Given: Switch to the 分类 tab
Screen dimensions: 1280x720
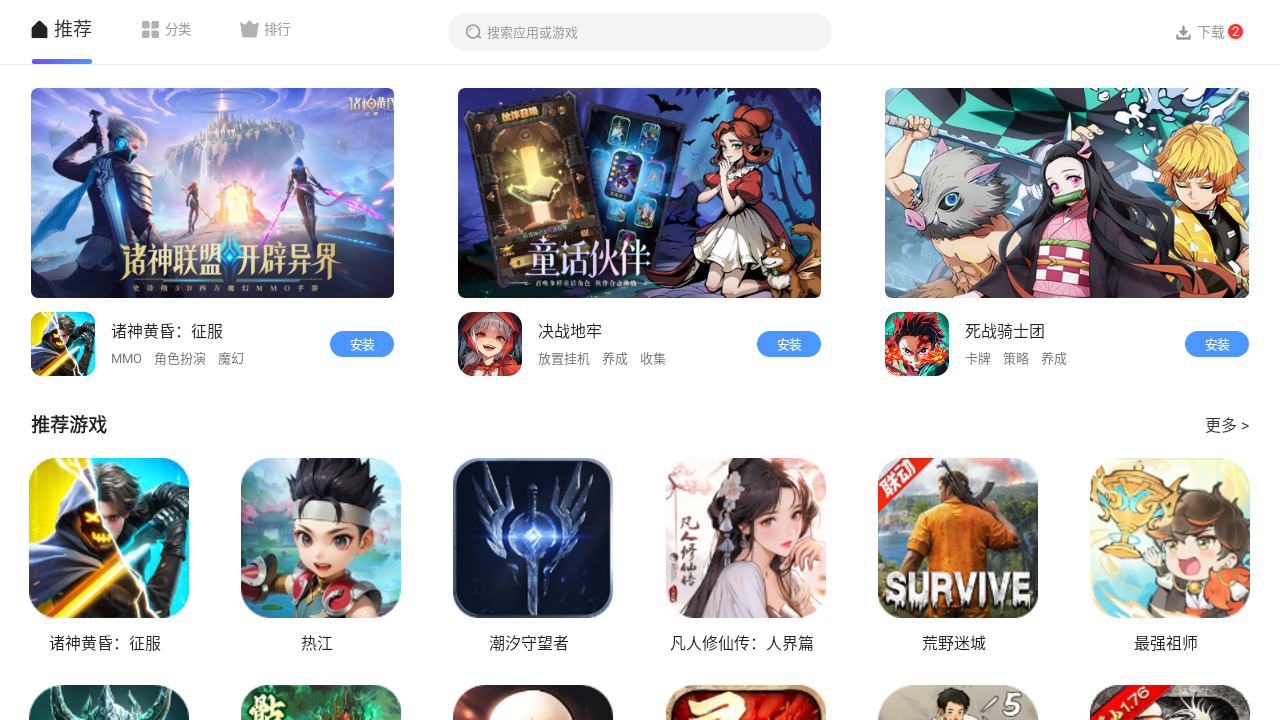Looking at the screenshot, I should (166, 30).
